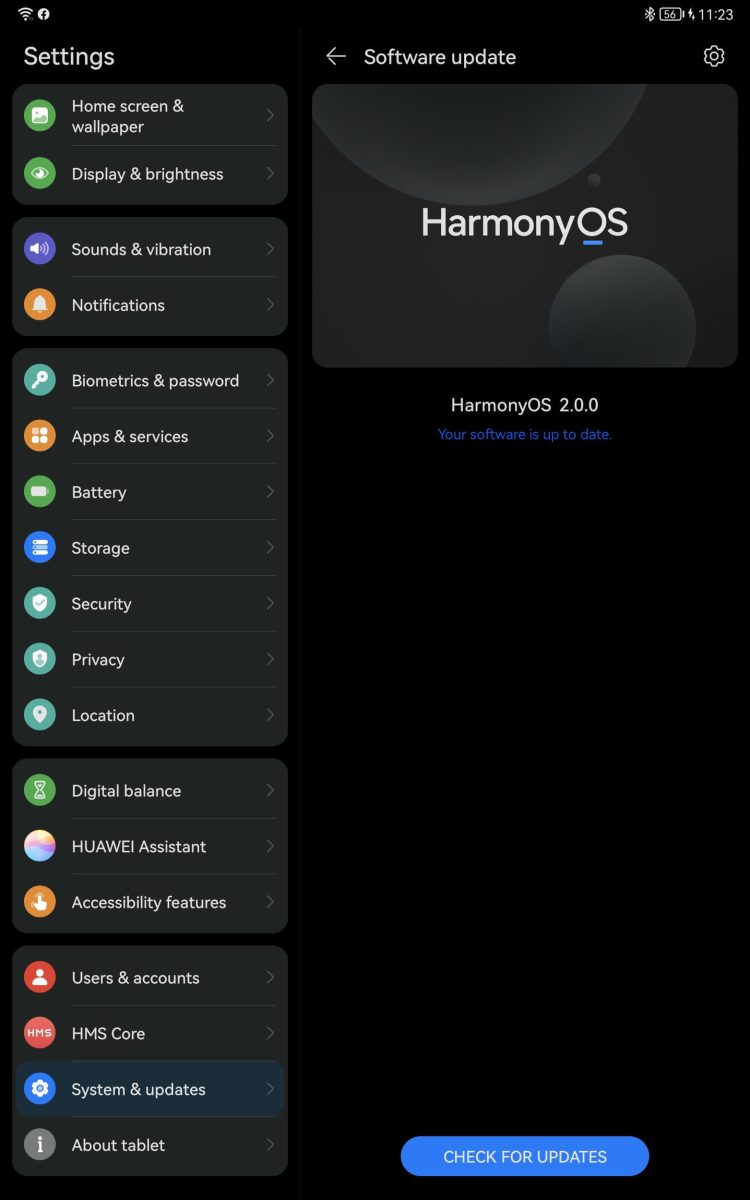This screenshot has height=1200, width=750.
Task: Open Biometrics & password
Action: tap(150, 381)
